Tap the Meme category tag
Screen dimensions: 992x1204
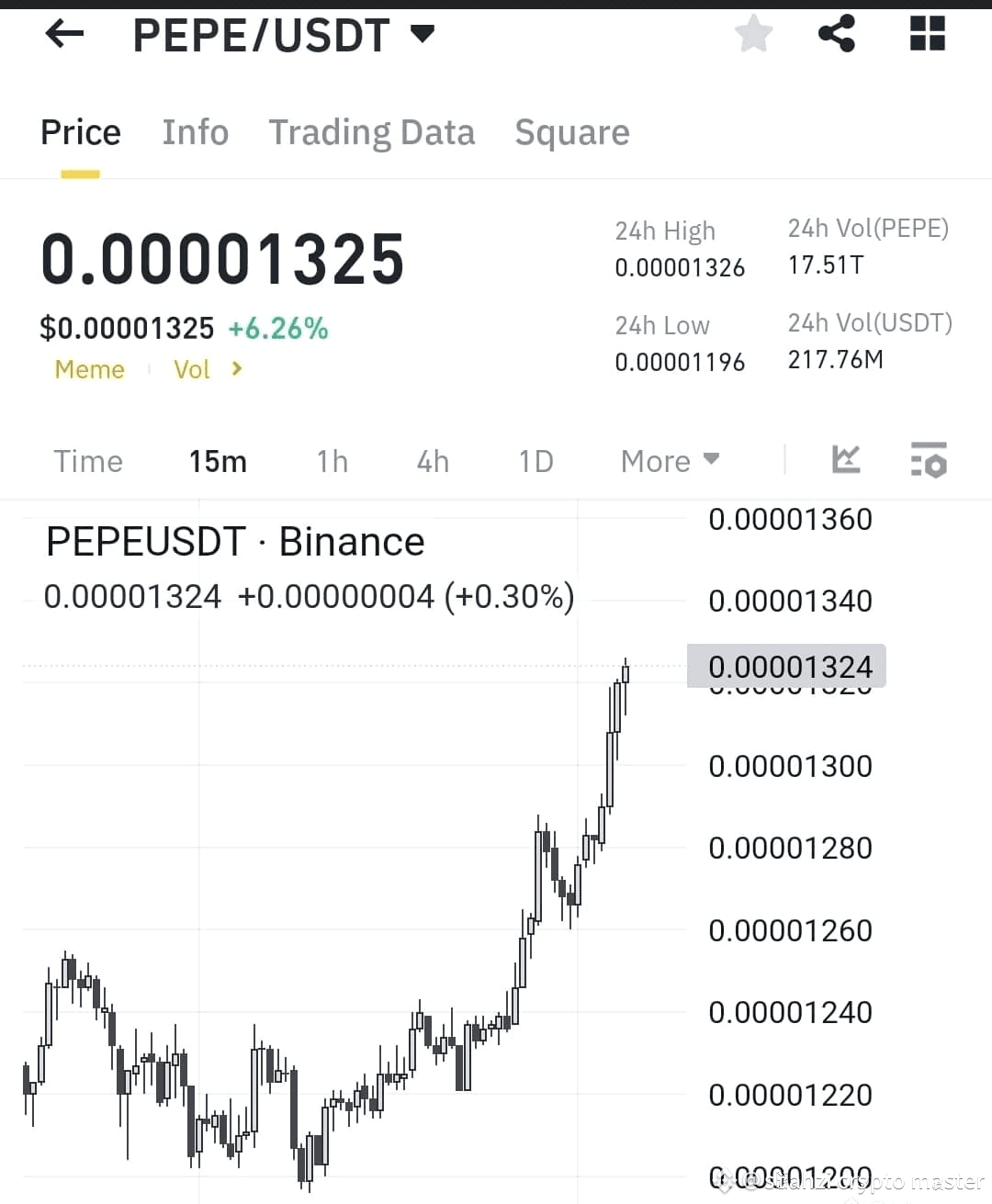[89, 369]
